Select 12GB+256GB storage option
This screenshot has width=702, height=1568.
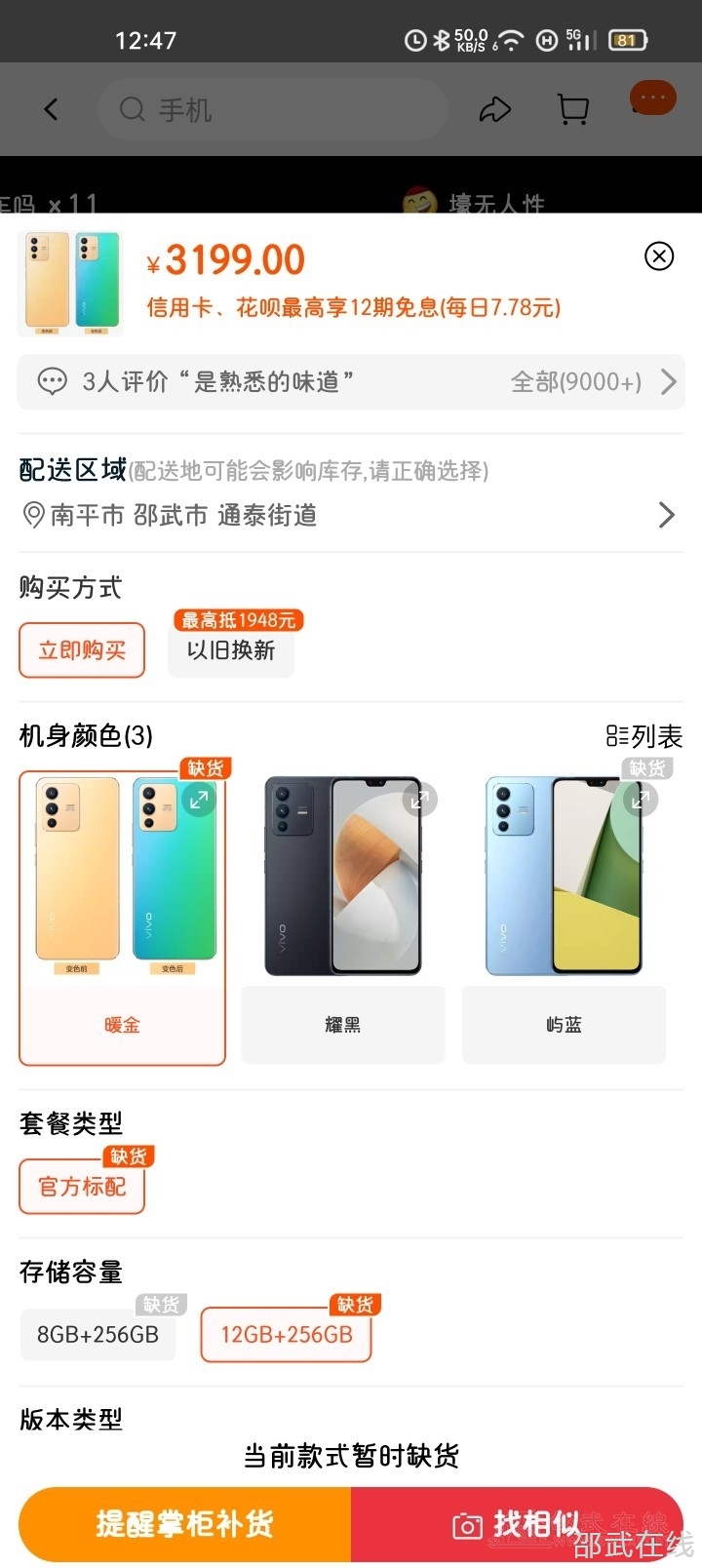pos(286,1335)
